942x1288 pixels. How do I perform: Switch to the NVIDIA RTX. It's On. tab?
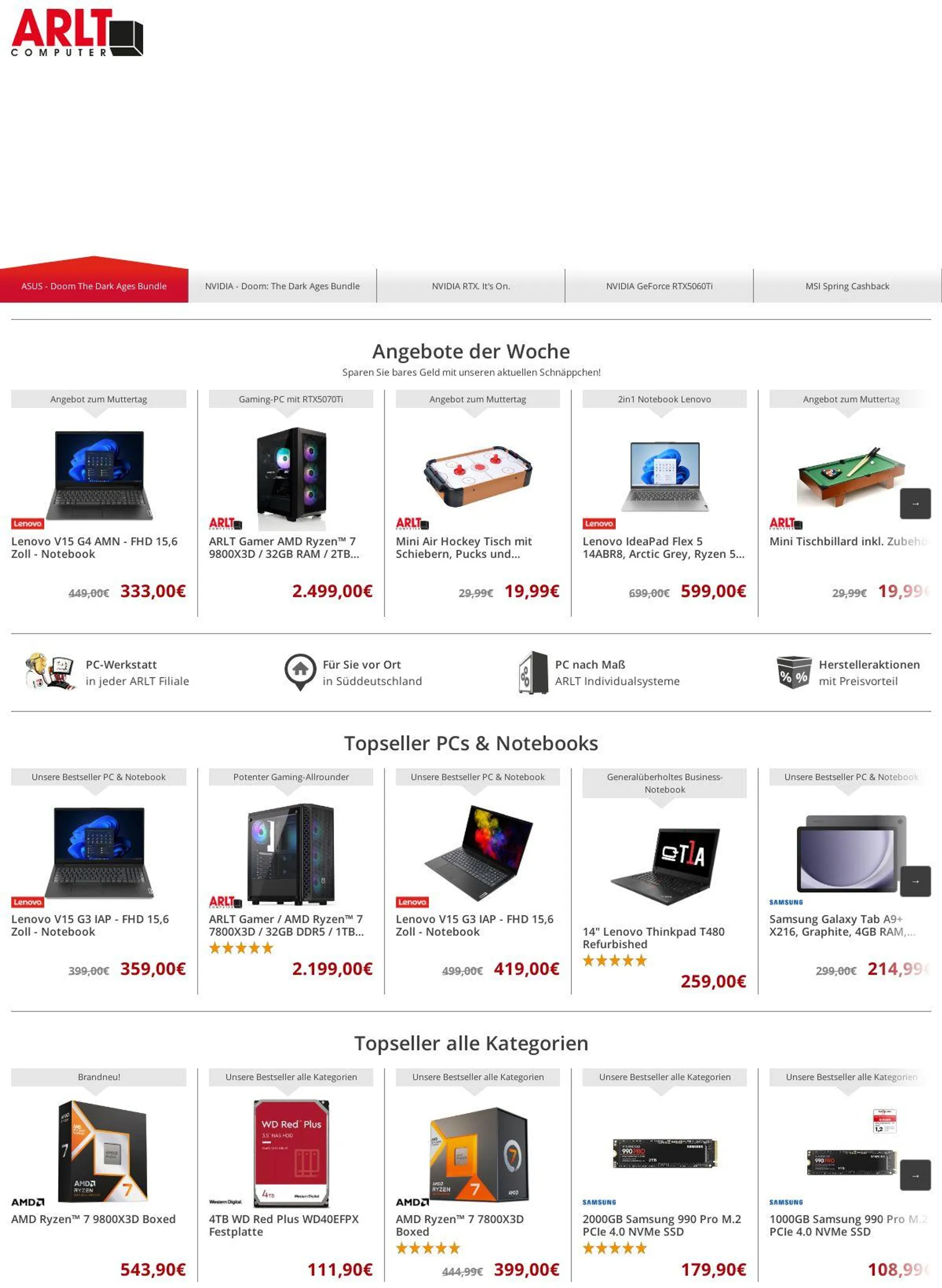tap(471, 286)
